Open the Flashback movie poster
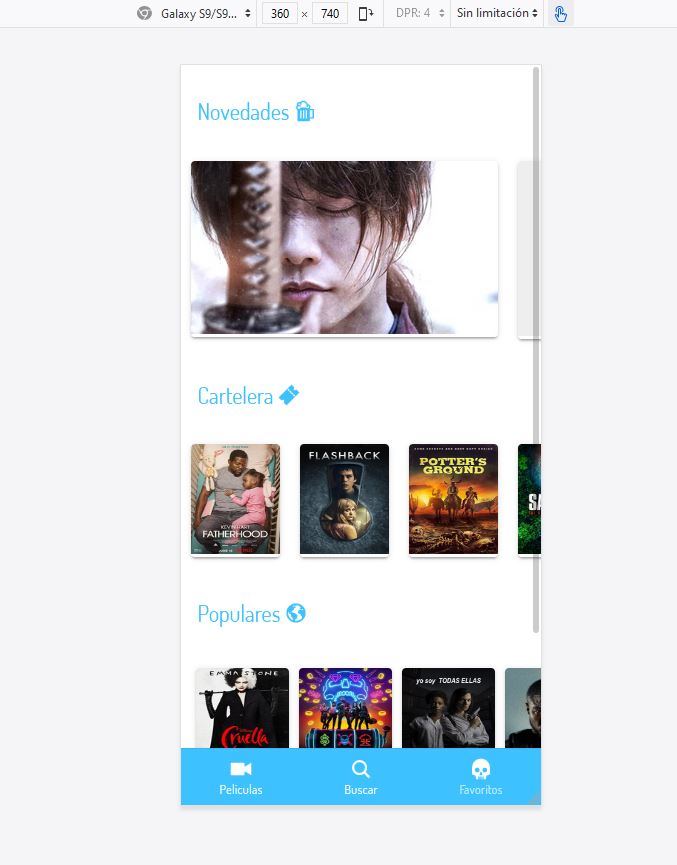This screenshot has width=677, height=865. (344, 499)
